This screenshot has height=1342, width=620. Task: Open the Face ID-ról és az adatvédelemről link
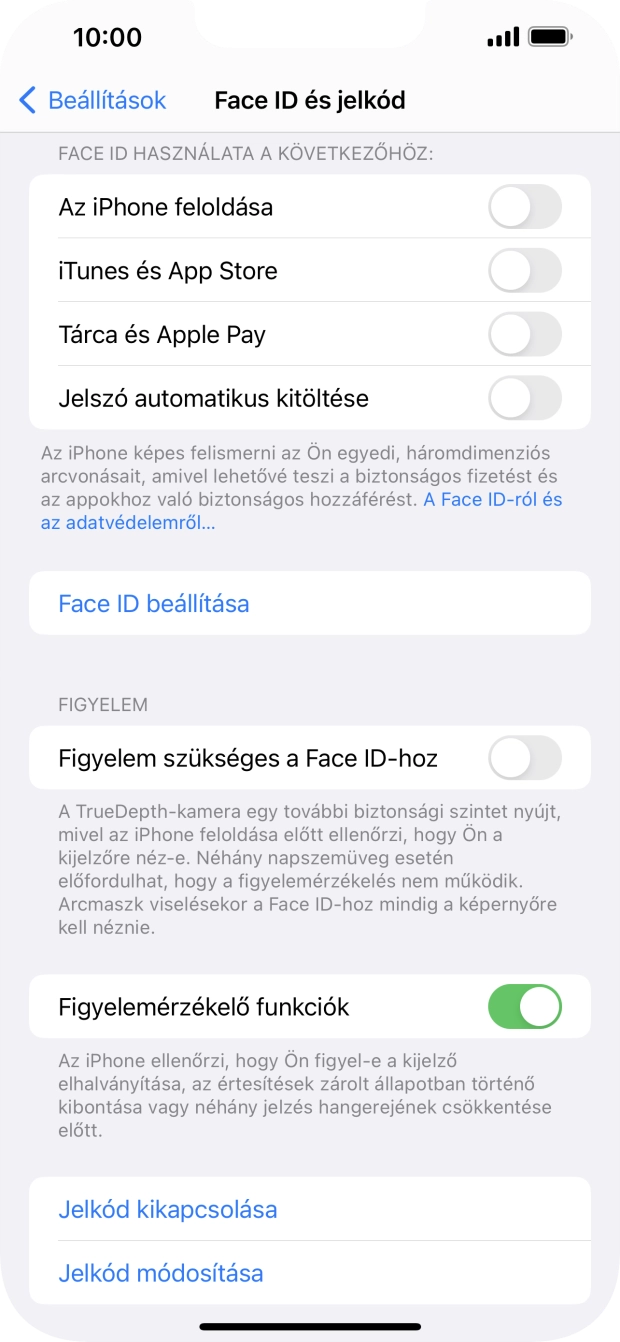pyautogui.click(x=492, y=499)
